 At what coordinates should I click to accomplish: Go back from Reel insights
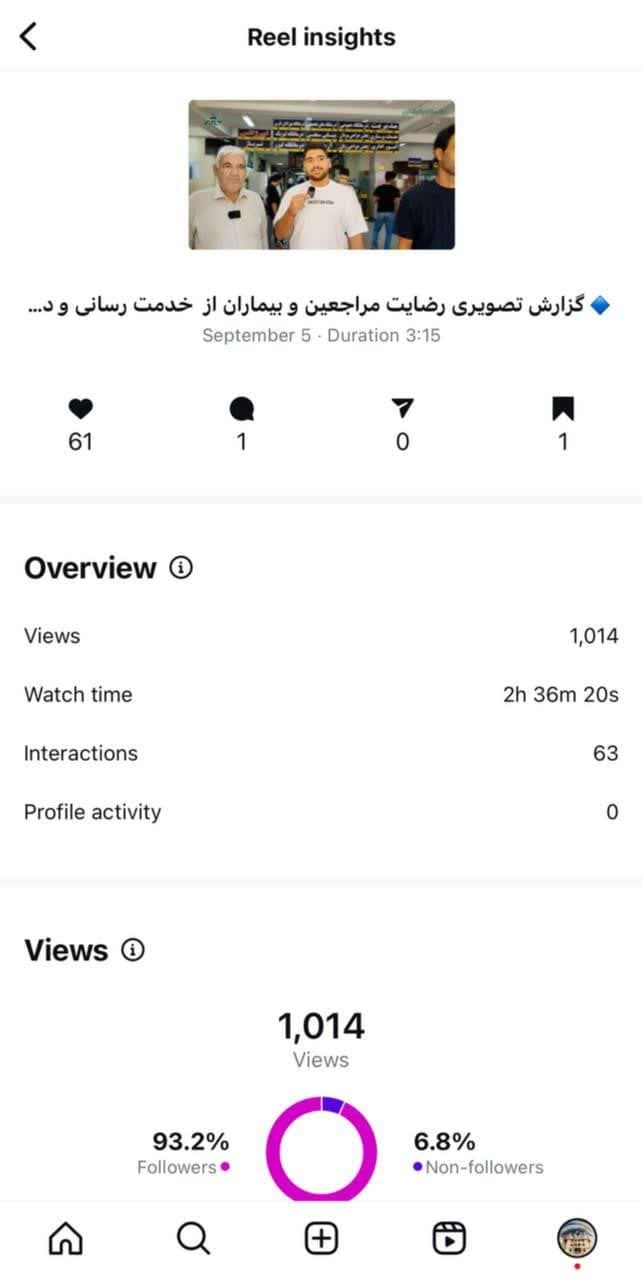tap(29, 37)
